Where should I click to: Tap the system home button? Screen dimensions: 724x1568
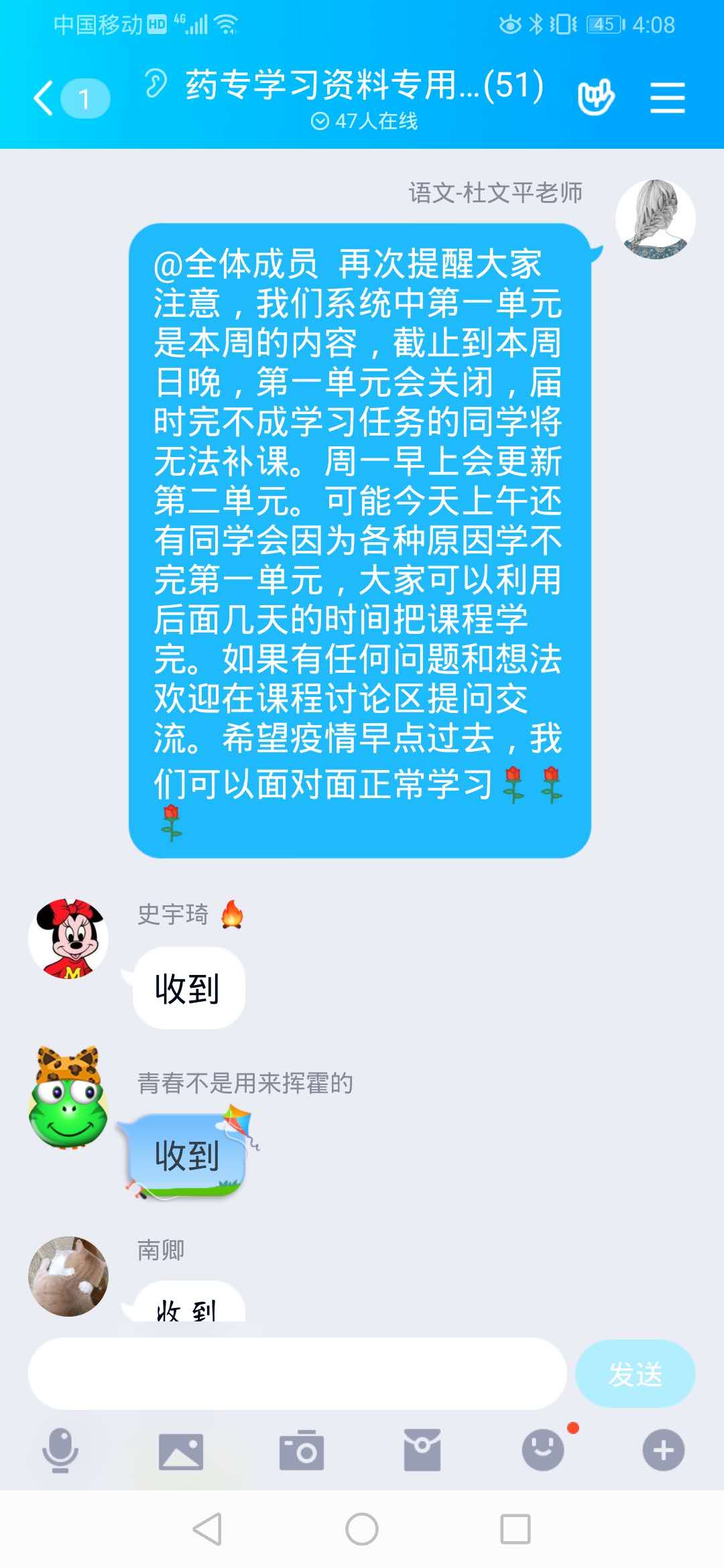pos(361,1529)
